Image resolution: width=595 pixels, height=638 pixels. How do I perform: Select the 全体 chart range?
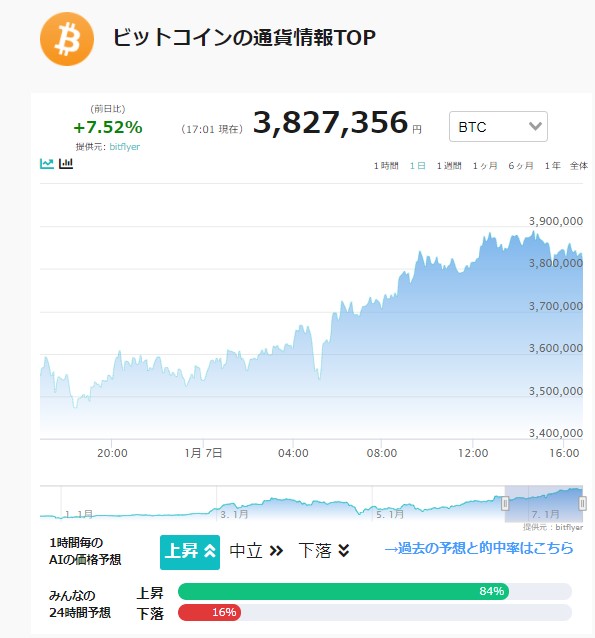(x=579, y=166)
